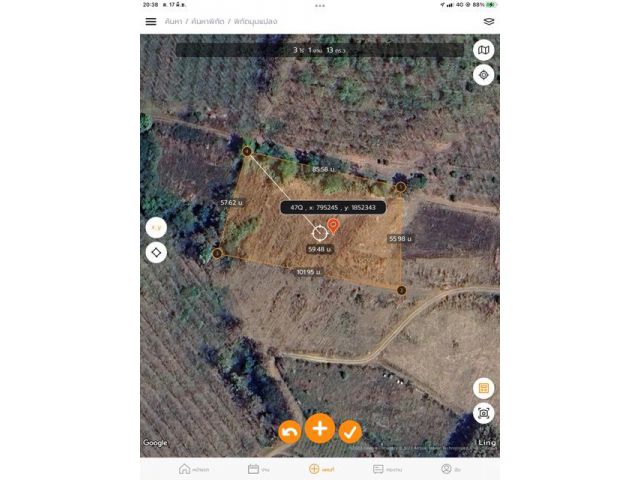Capture the map screenshot icon
Image resolution: width=640 pixels, height=480 pixels.
484,412
